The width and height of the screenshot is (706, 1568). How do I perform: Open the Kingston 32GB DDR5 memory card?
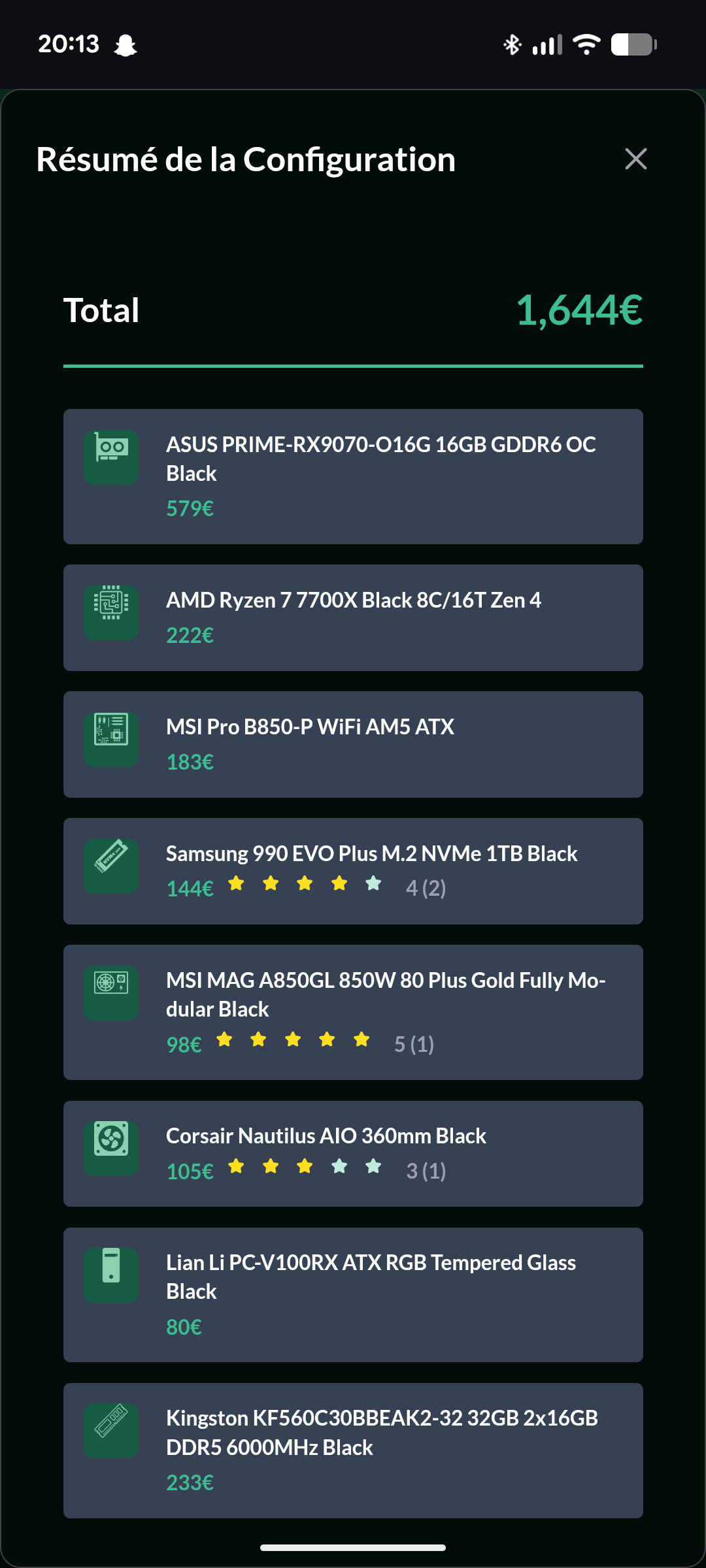(x=353, y=1450)
